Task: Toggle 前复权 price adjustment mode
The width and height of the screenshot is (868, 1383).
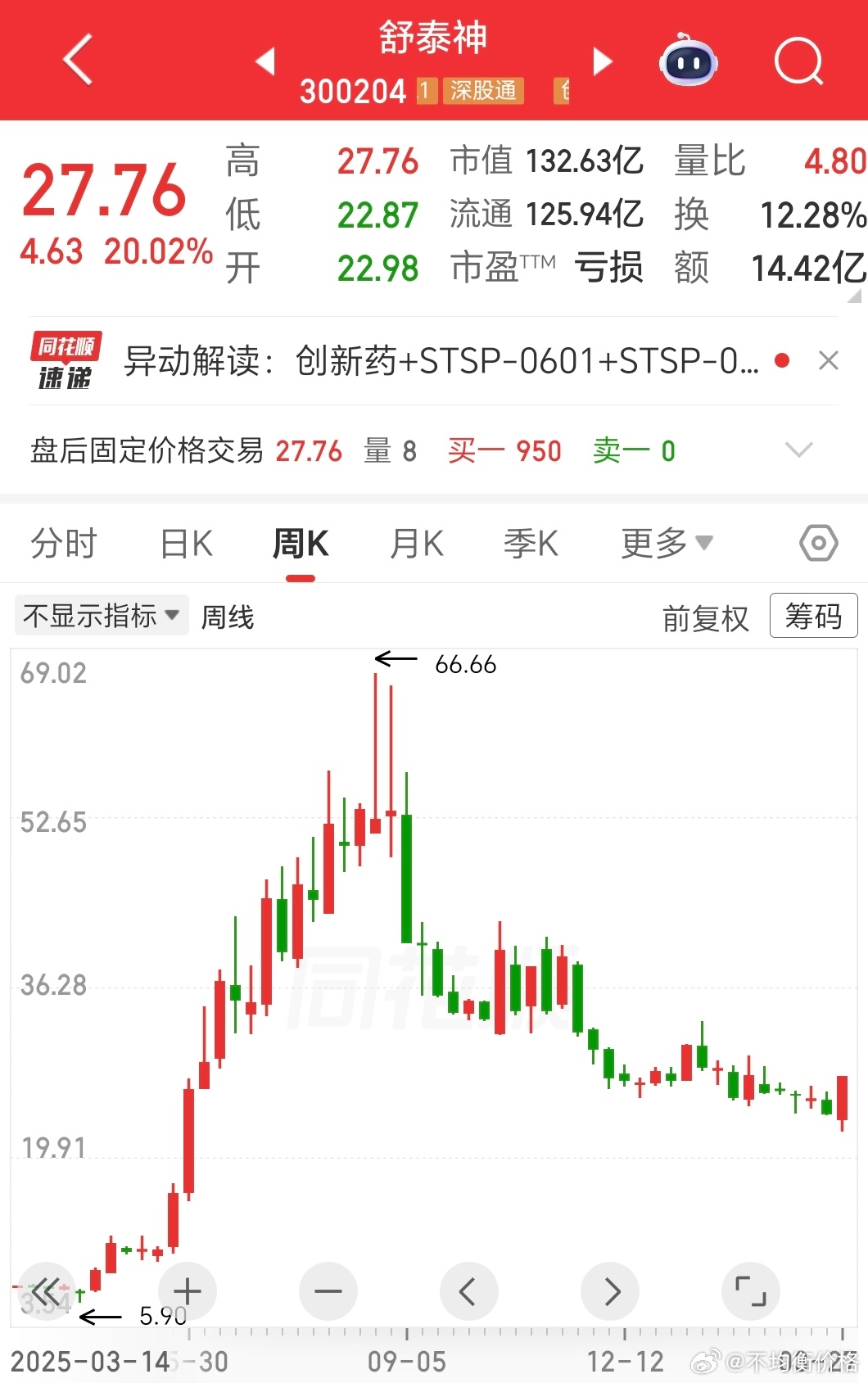Action: 706,618
